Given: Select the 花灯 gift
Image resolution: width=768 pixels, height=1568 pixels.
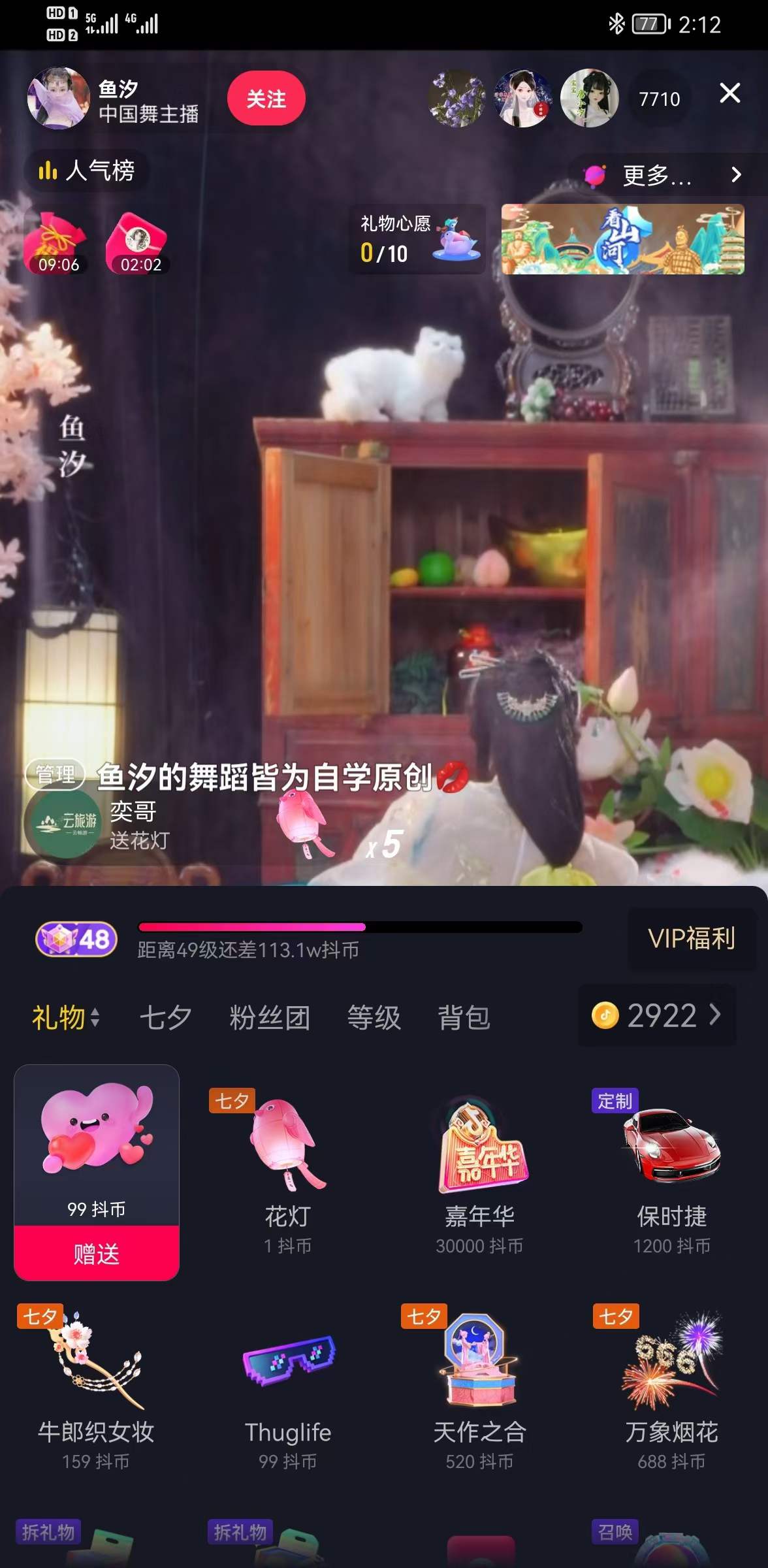Looking at the screenshot, I should tap(288, 1169).
